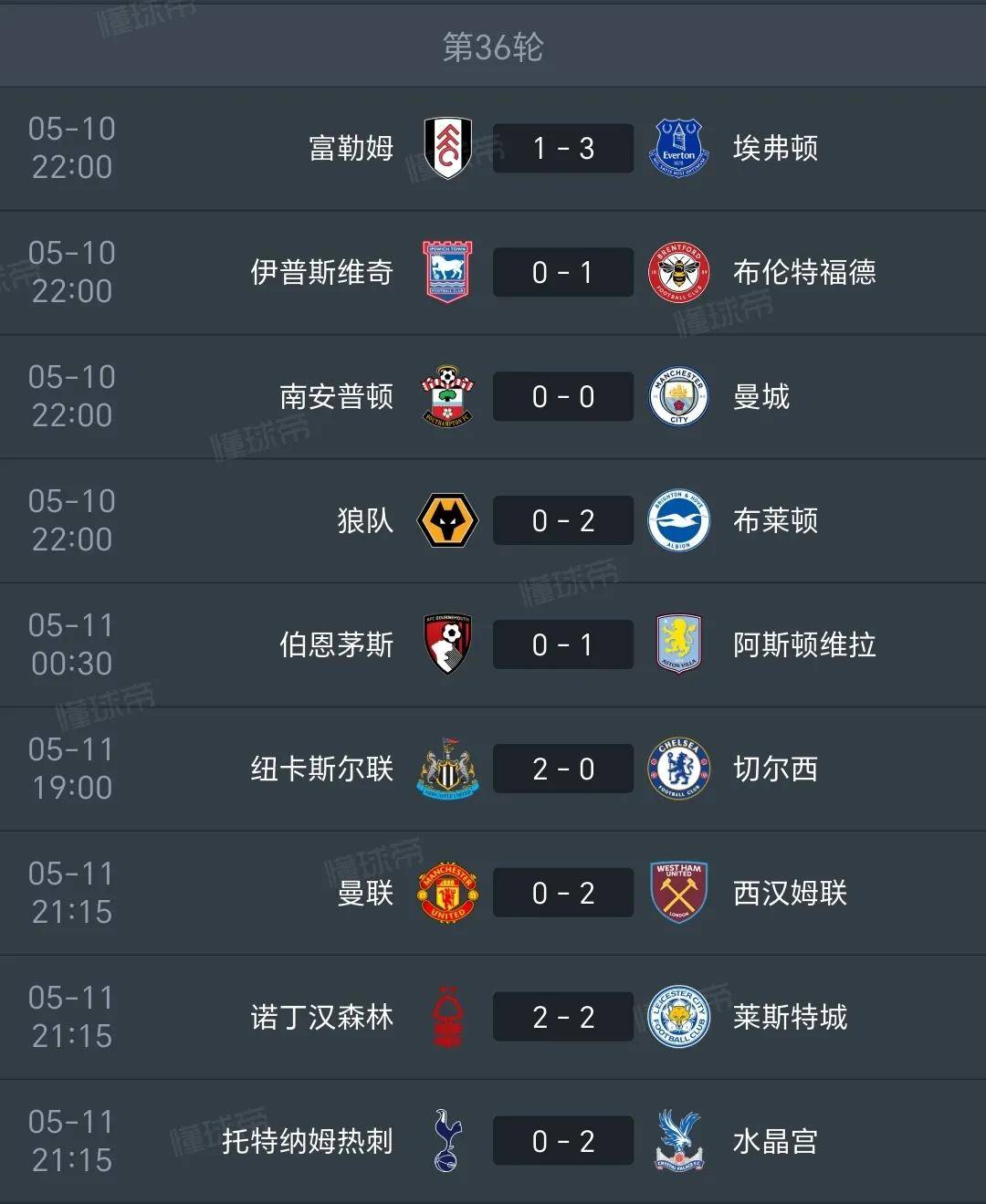Open the Wolves vs Brighton match
Viewport: 986px width, 1204px height.
point(562,521)
